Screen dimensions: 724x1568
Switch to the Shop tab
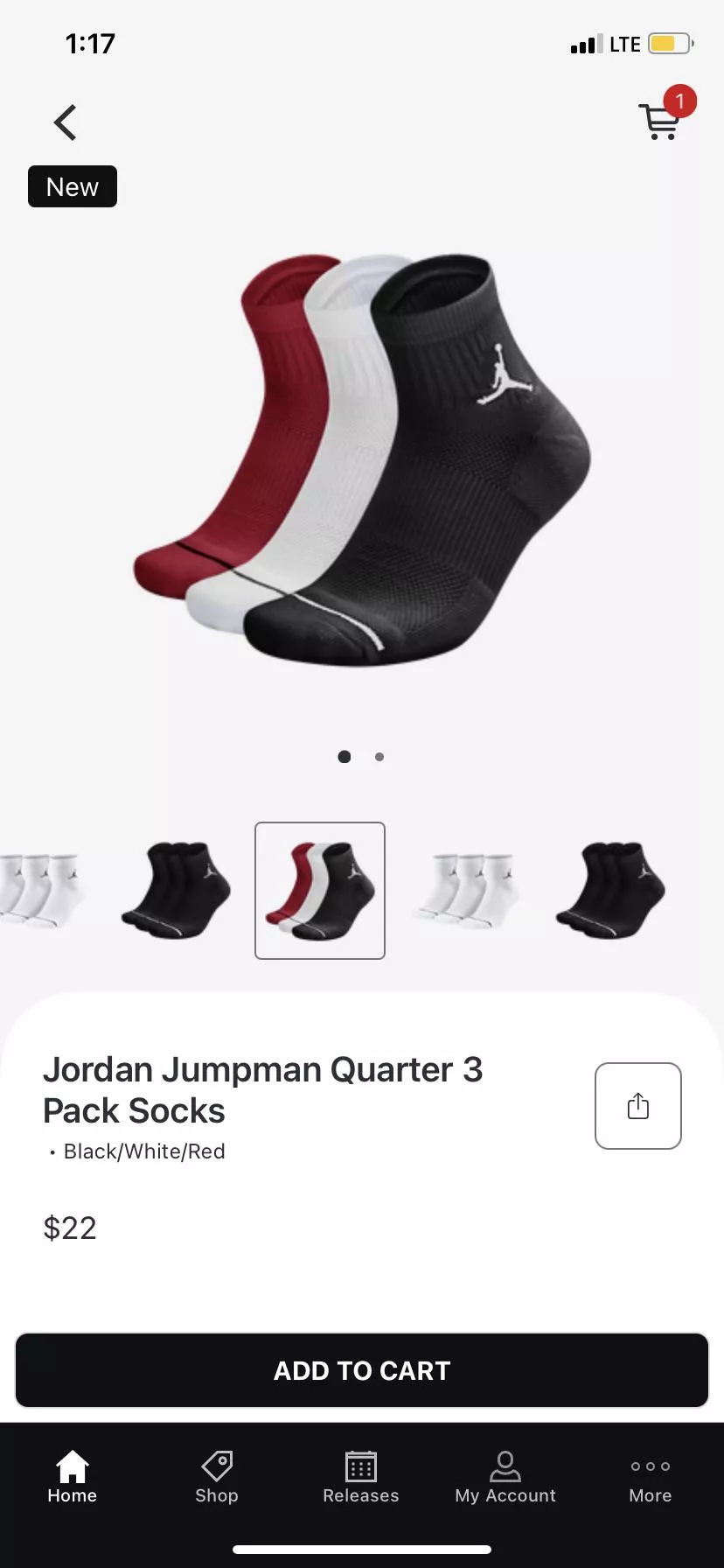tap(217, 1477)
